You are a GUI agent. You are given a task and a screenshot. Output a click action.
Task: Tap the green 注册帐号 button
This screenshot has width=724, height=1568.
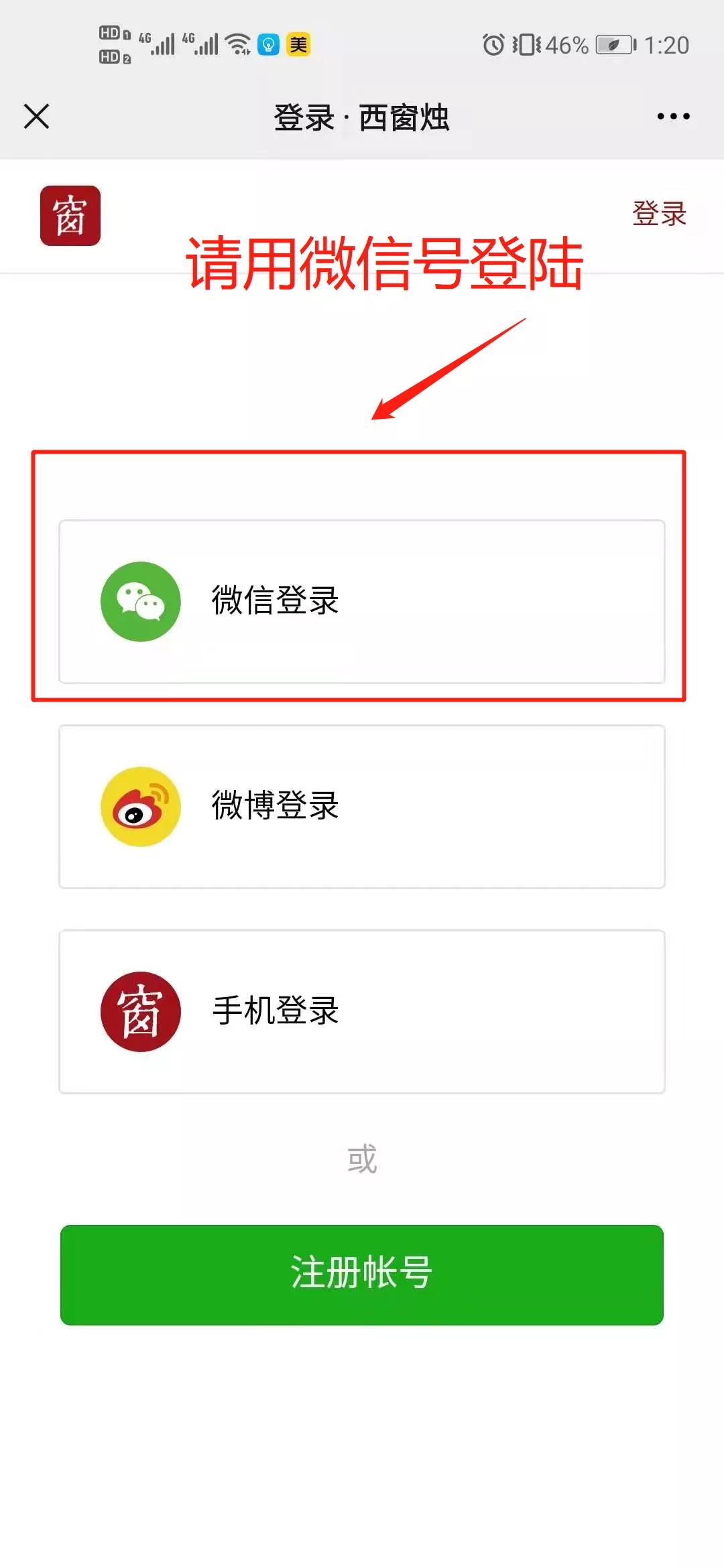(362, 1275)
